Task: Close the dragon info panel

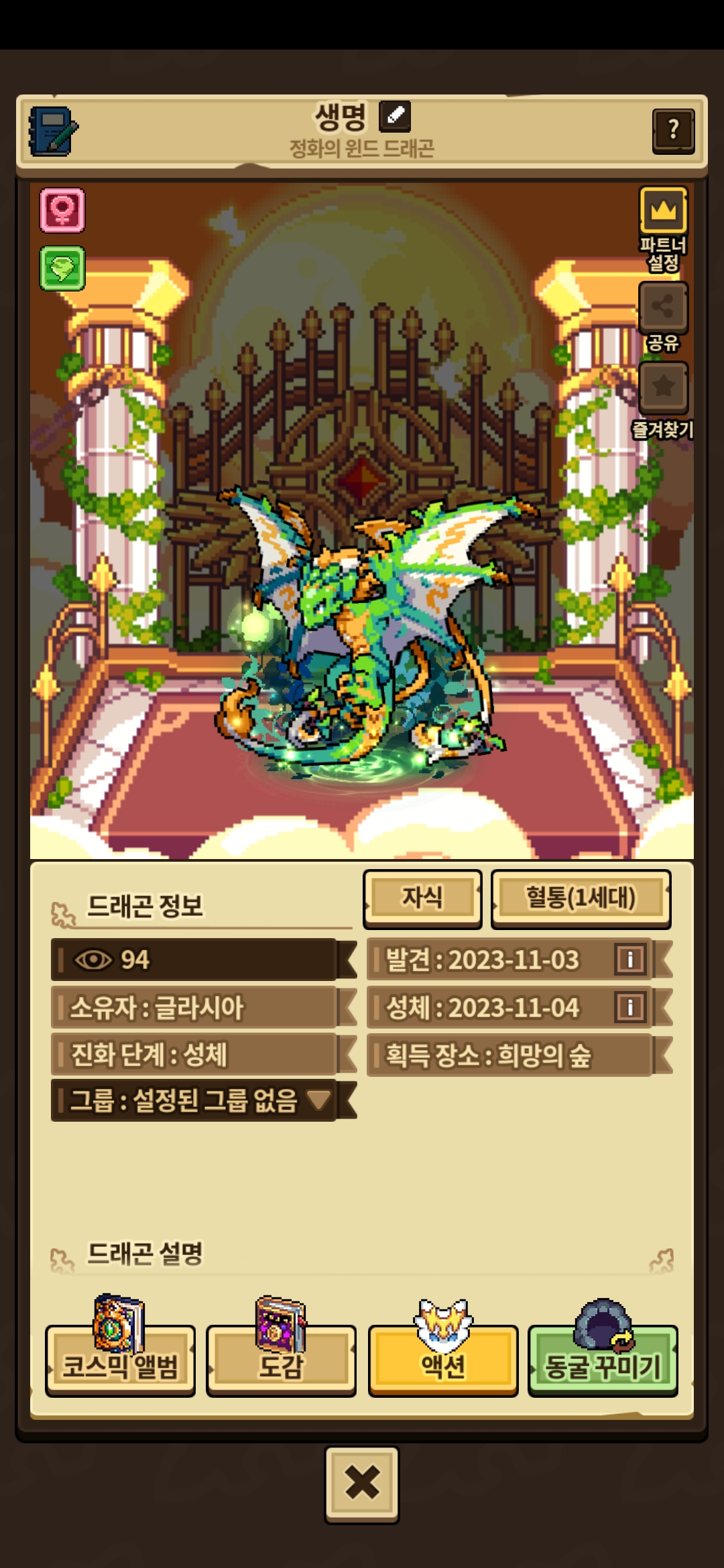Action: 362,1483
